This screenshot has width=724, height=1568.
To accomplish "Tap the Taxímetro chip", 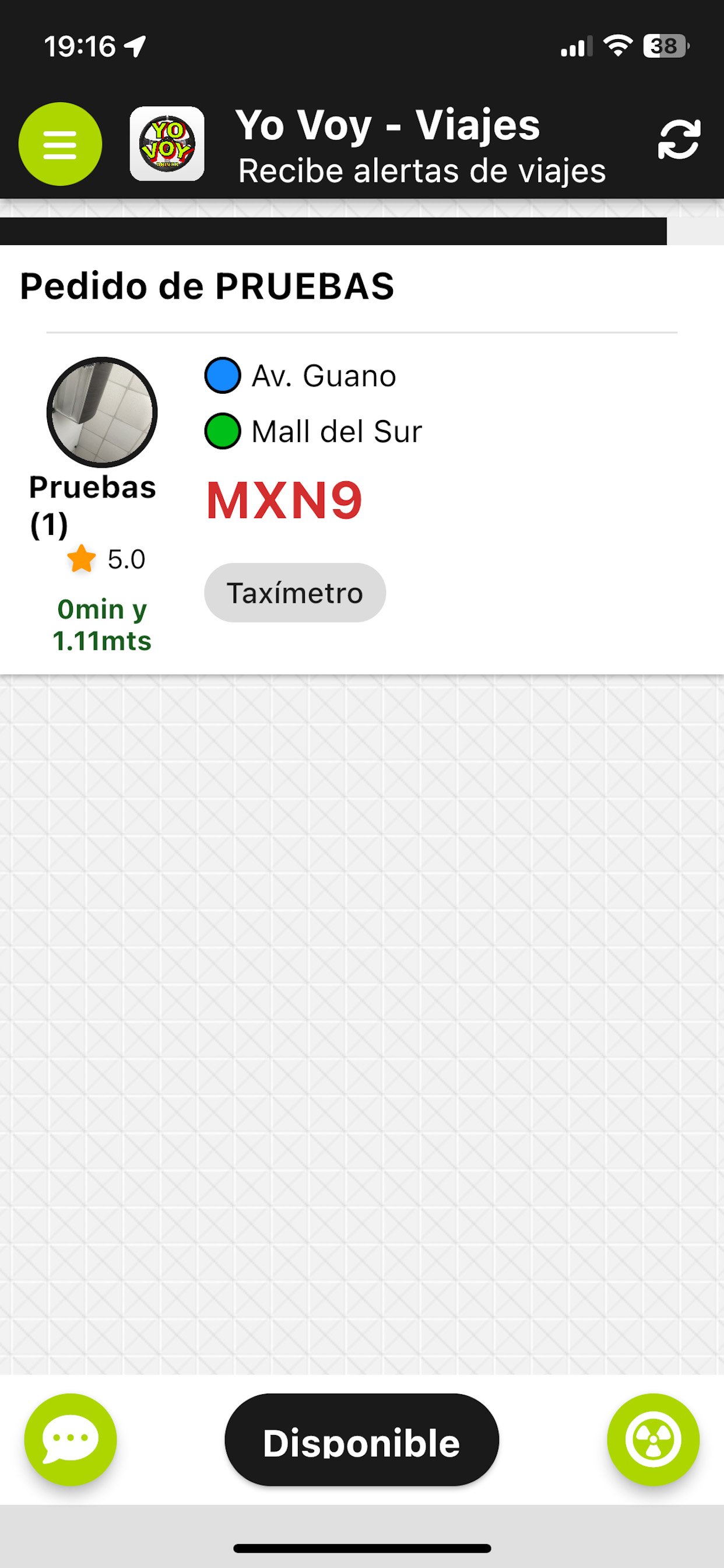I will pos(294,593).
